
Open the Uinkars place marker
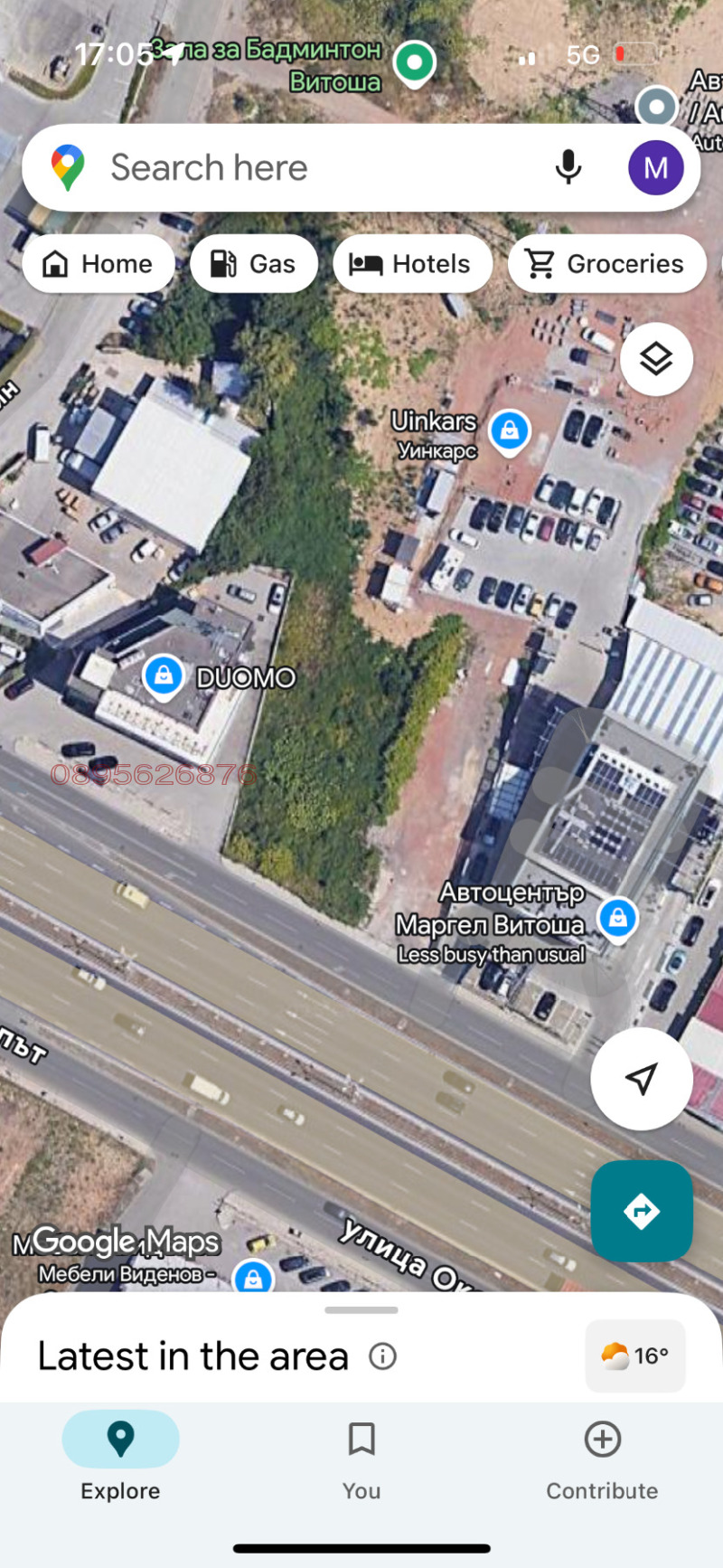[509, 430]
